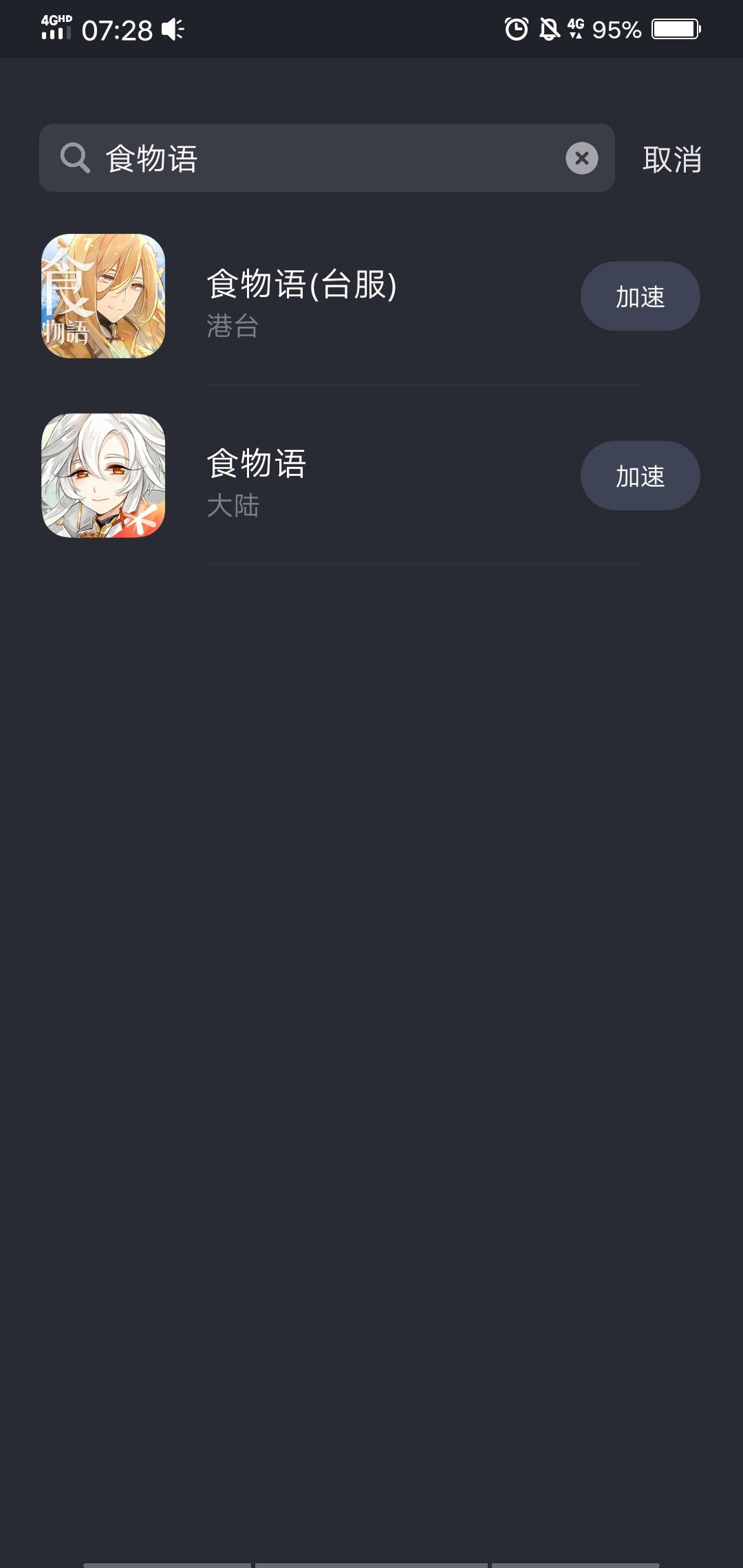
Task: Open the 食物语 mainland app icon
Action: pyautogui.click(x=102, y=476)
